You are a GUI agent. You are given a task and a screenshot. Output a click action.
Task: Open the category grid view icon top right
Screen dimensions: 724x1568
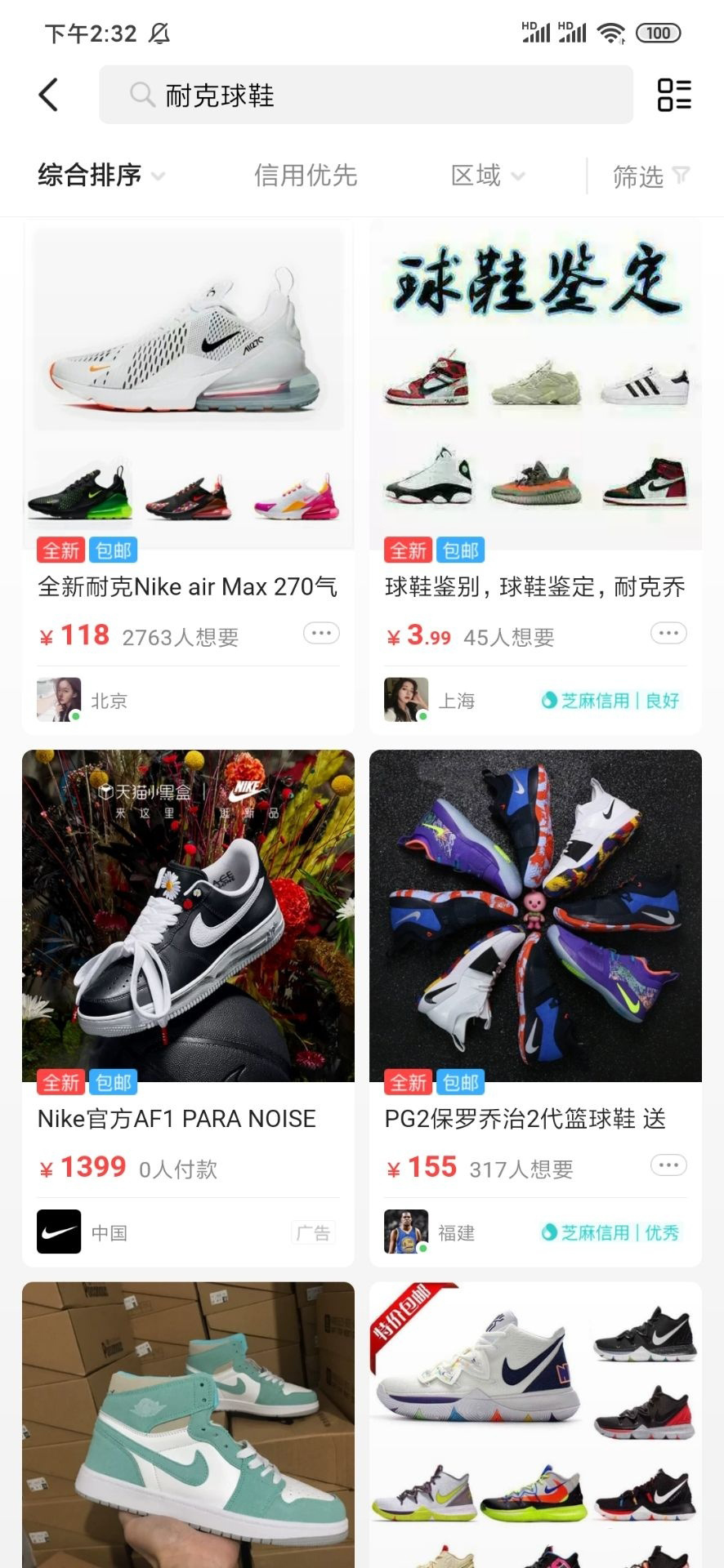click(x=673, y=94)
